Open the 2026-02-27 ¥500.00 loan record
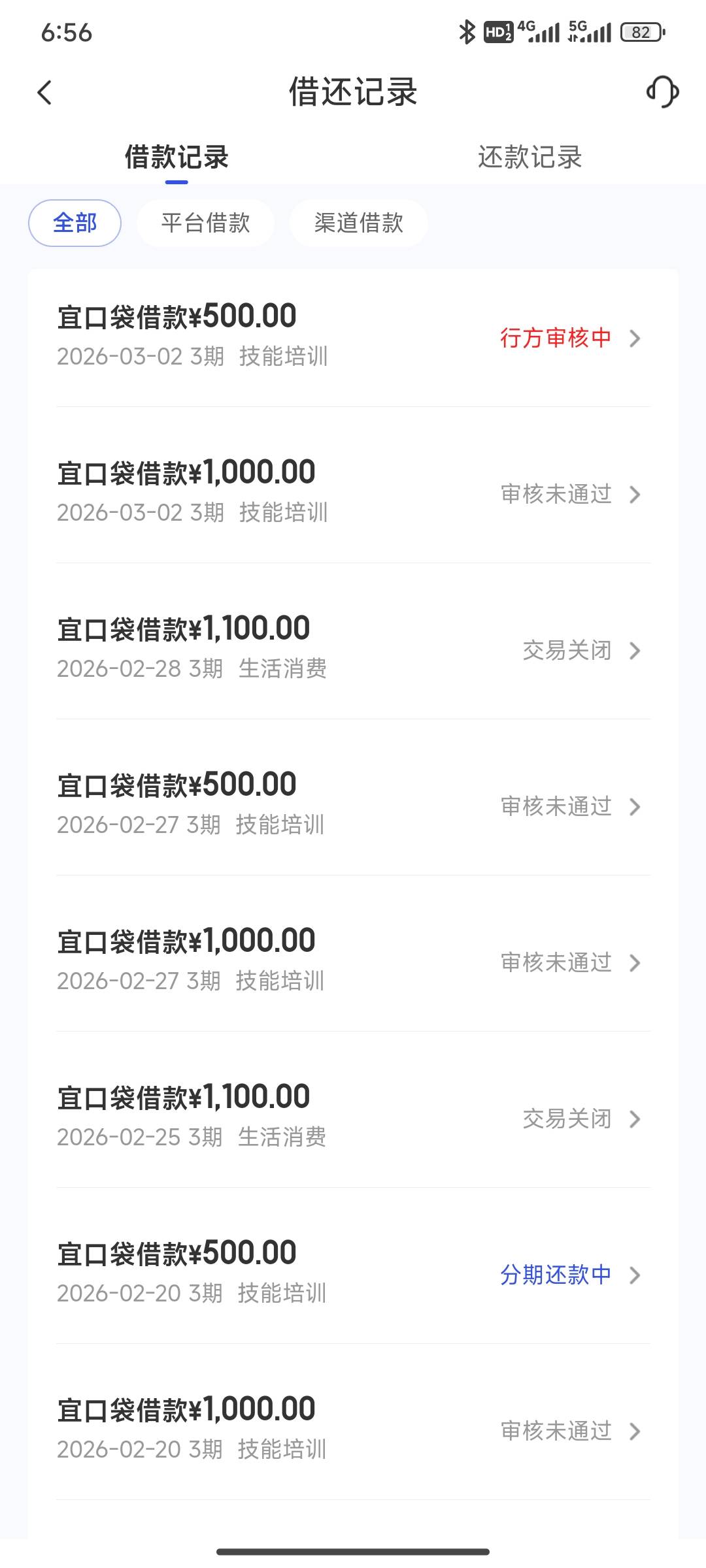706x1568 pixels. tap(353, 805)
